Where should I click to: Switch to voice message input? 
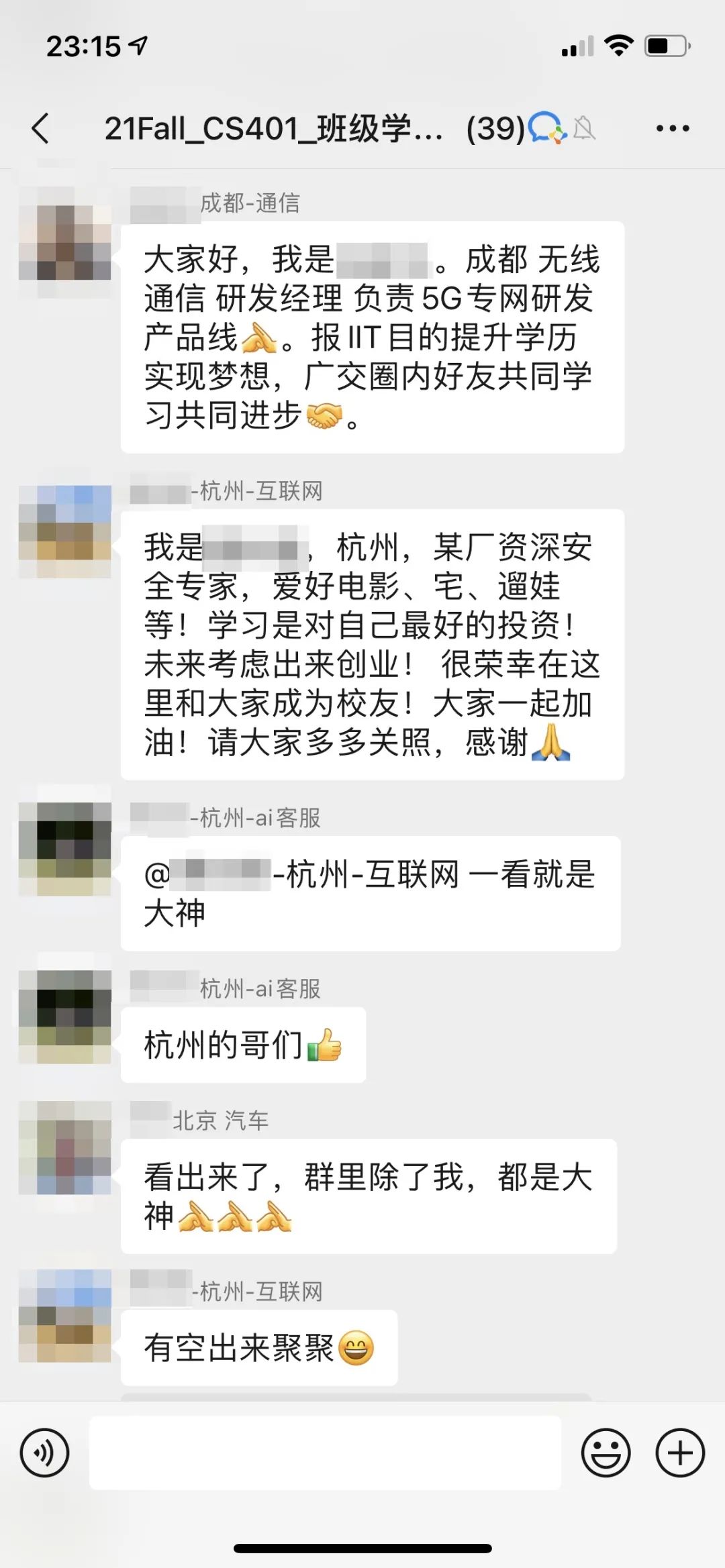pyautogui.click(x=44, y=1453)
